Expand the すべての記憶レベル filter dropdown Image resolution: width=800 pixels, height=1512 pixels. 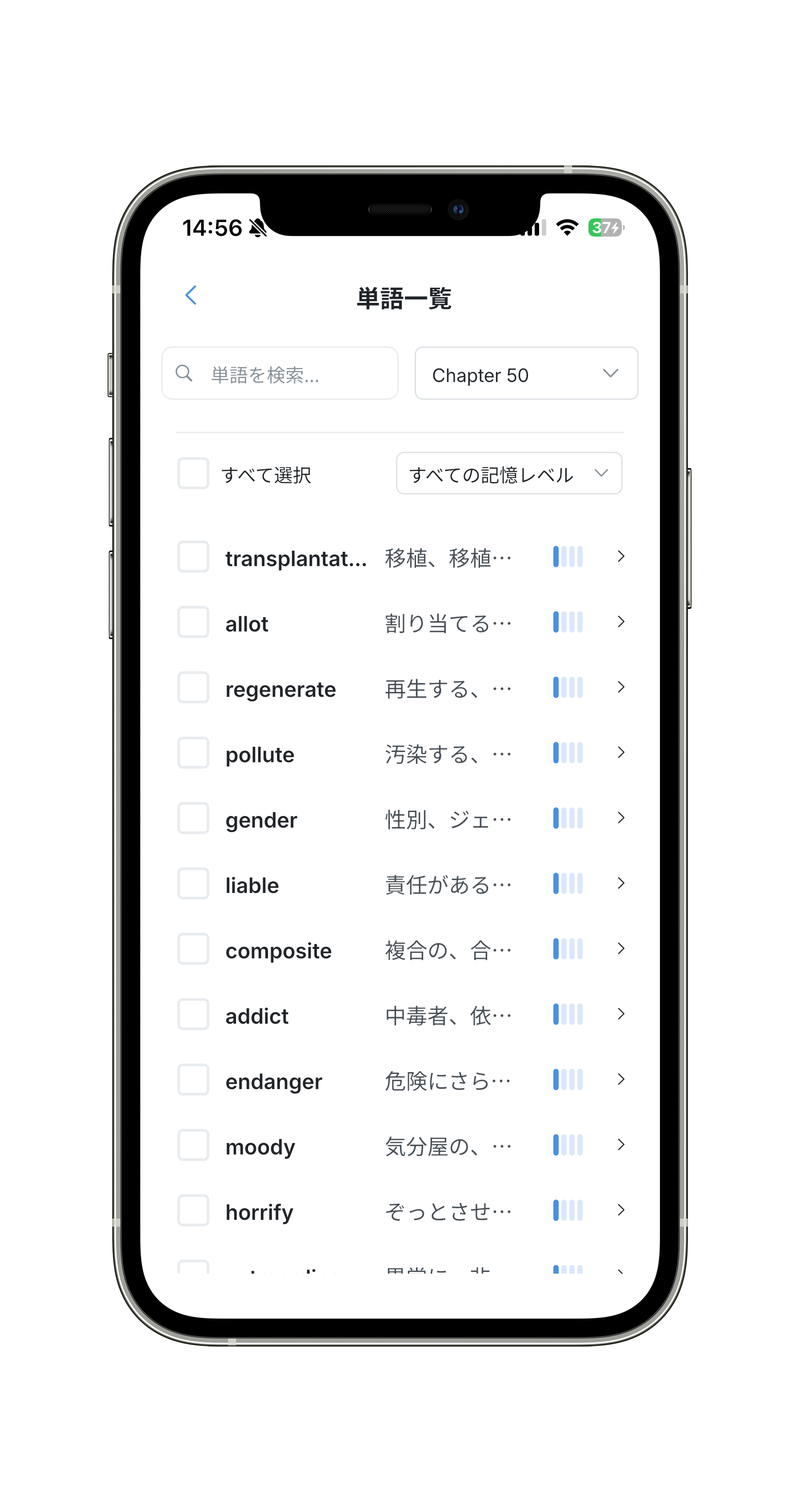[x=508, y=473]
